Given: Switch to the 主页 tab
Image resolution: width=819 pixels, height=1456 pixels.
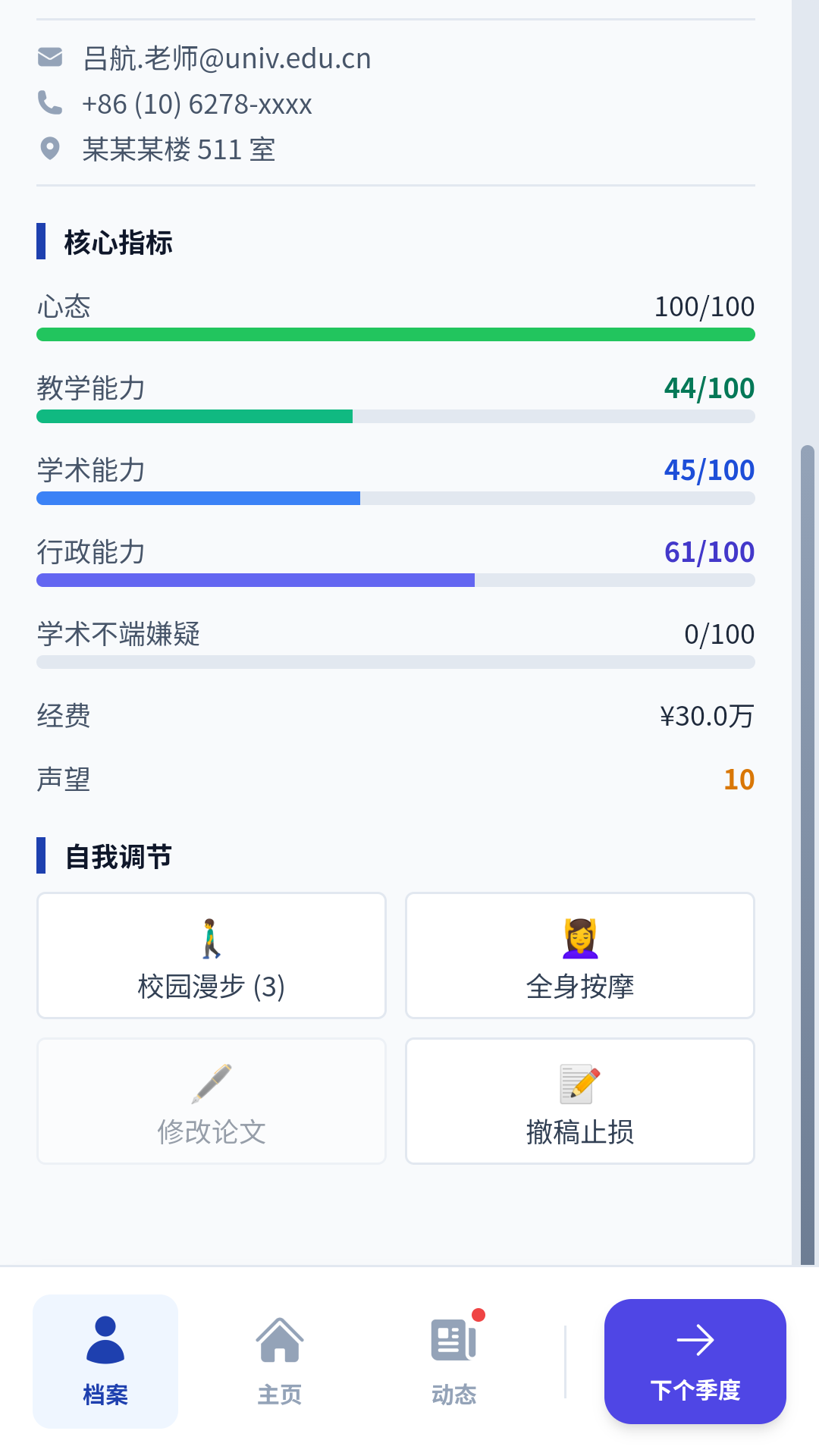Looking at the screenshot, I should pos(281,1361).
